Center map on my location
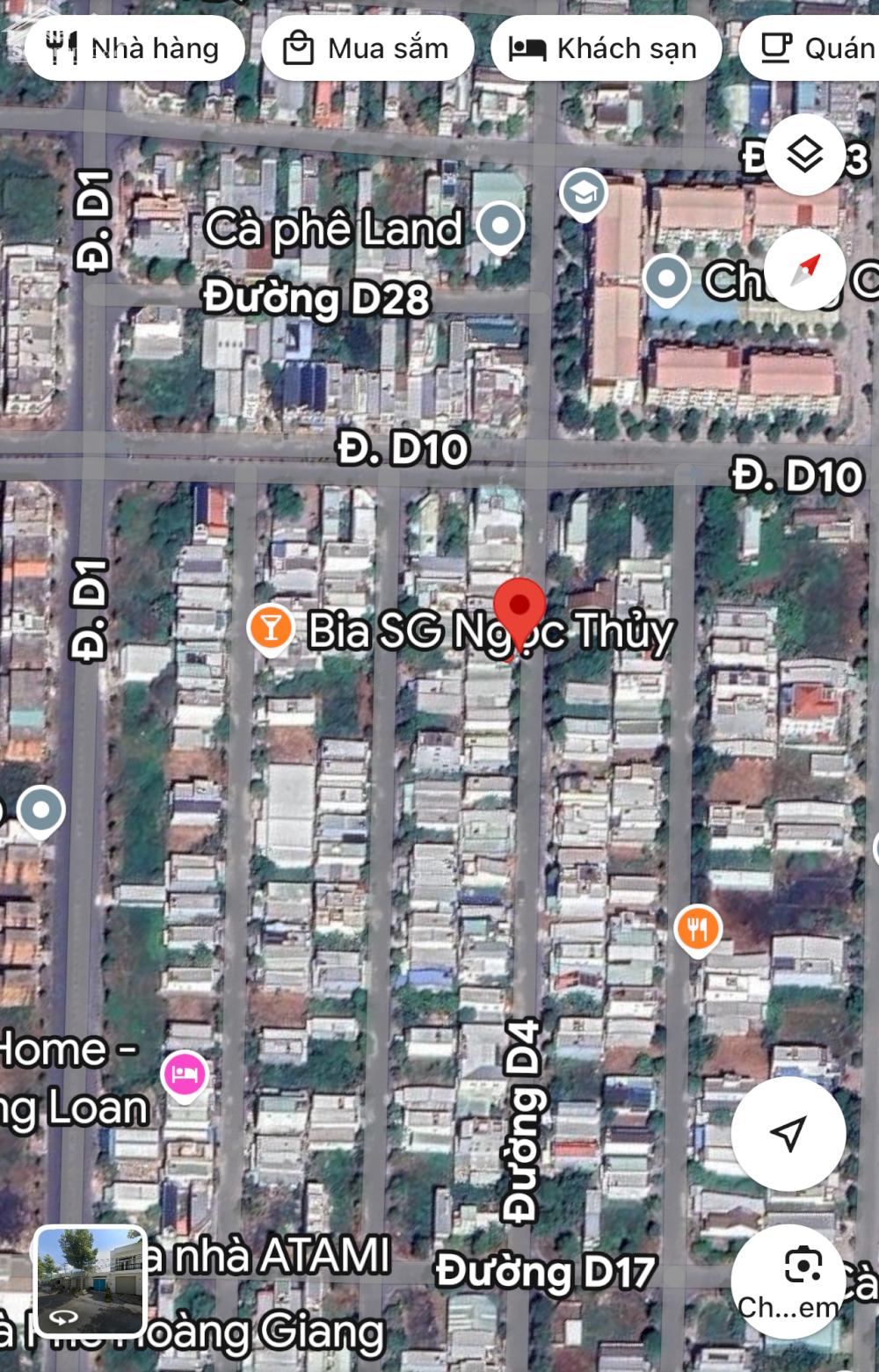The width and height of the screenshot is (879, 1372). [788, 1134]
